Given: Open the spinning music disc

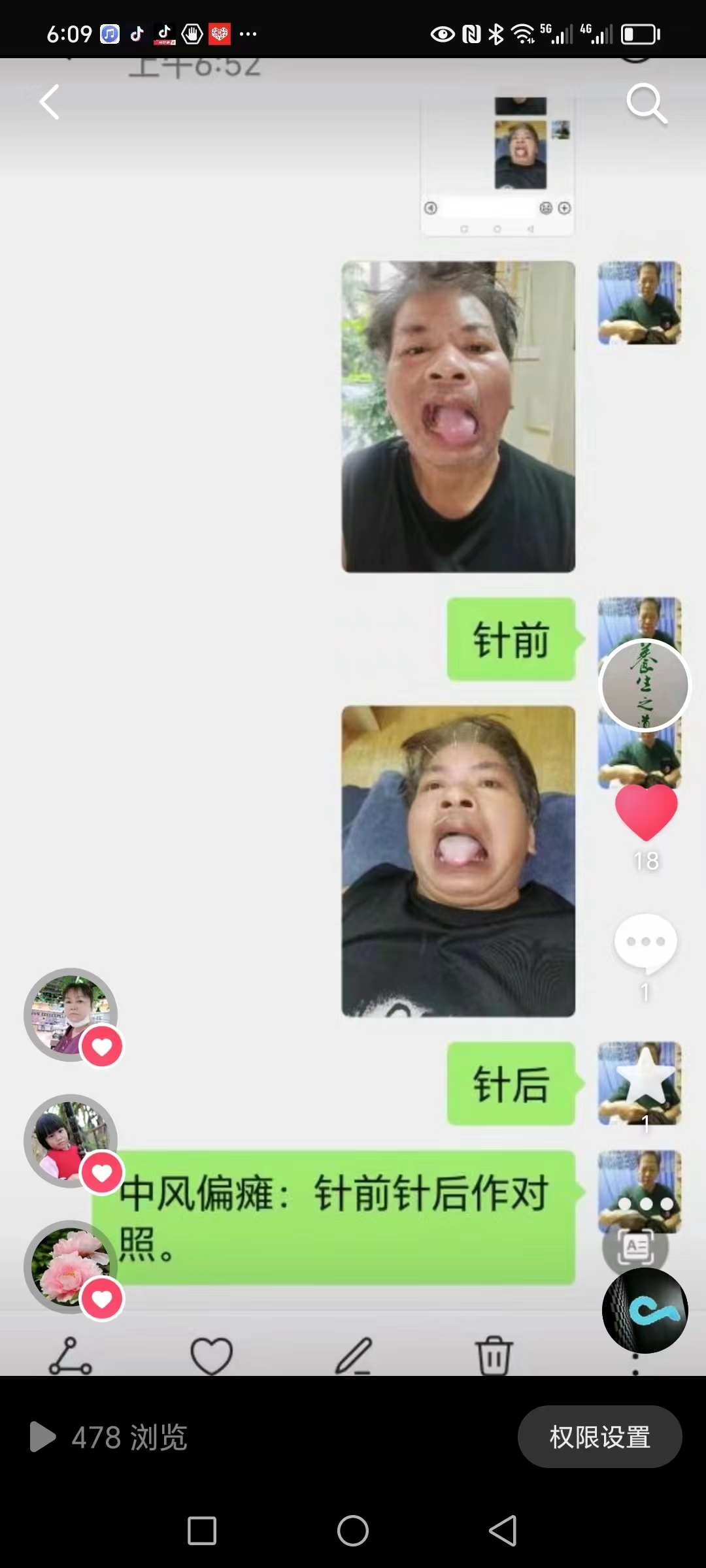Looking at the screenshot, I should pos(645,1311).
